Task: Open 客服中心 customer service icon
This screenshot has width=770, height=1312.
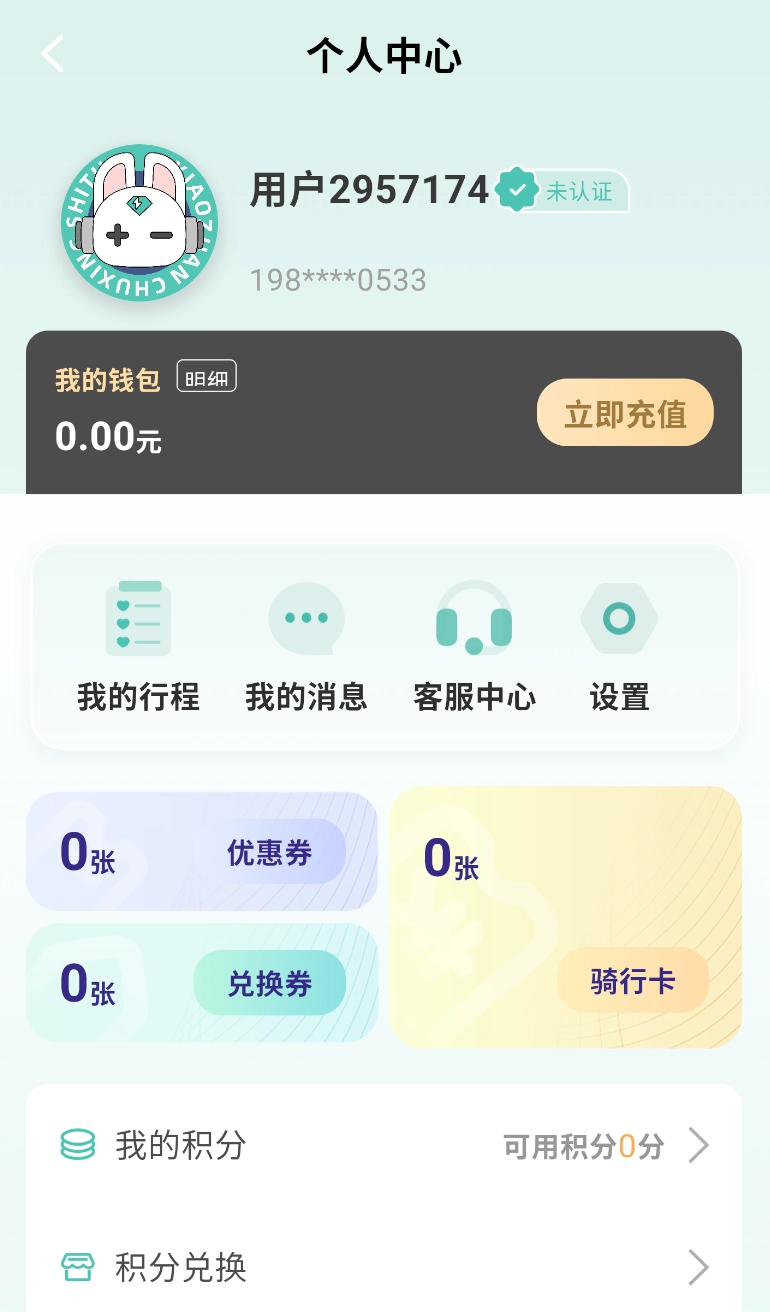Action: coord(475,617)
